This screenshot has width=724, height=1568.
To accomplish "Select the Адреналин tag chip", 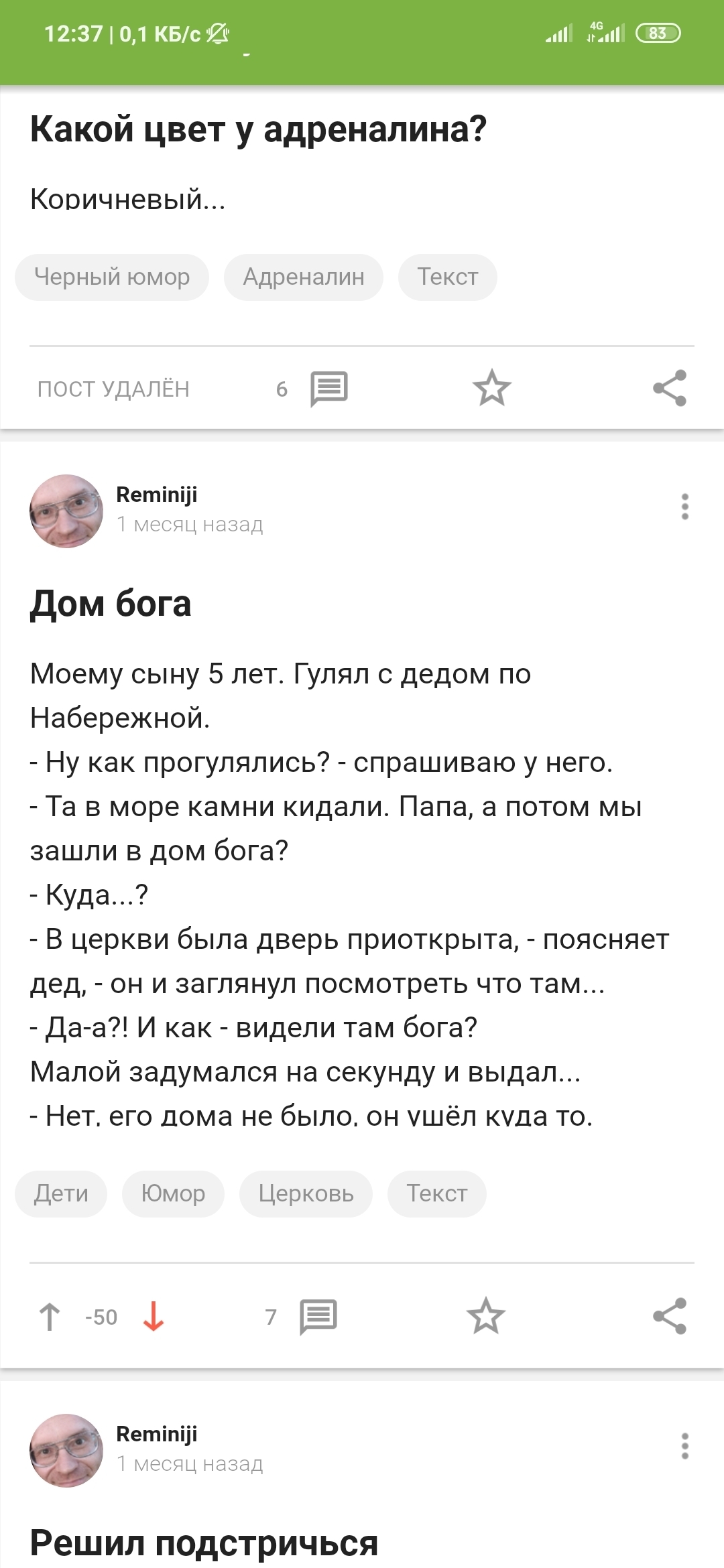I will click(304, 277).
